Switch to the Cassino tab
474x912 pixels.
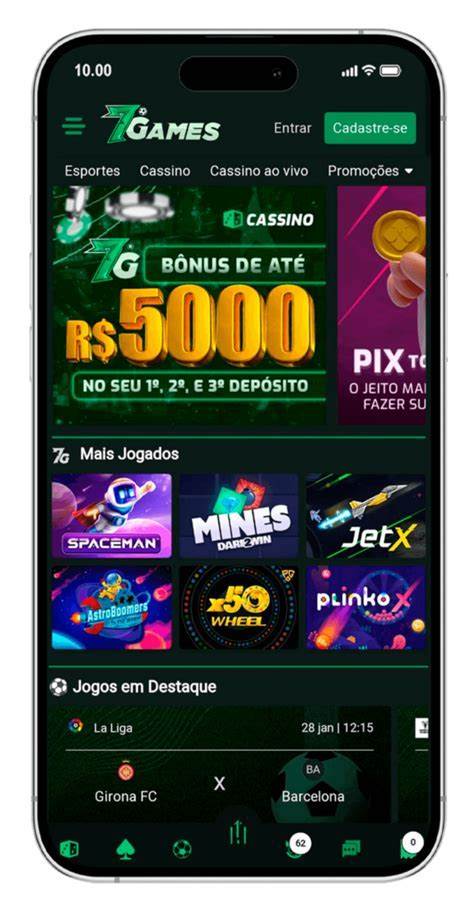click(x=165, y=171)
